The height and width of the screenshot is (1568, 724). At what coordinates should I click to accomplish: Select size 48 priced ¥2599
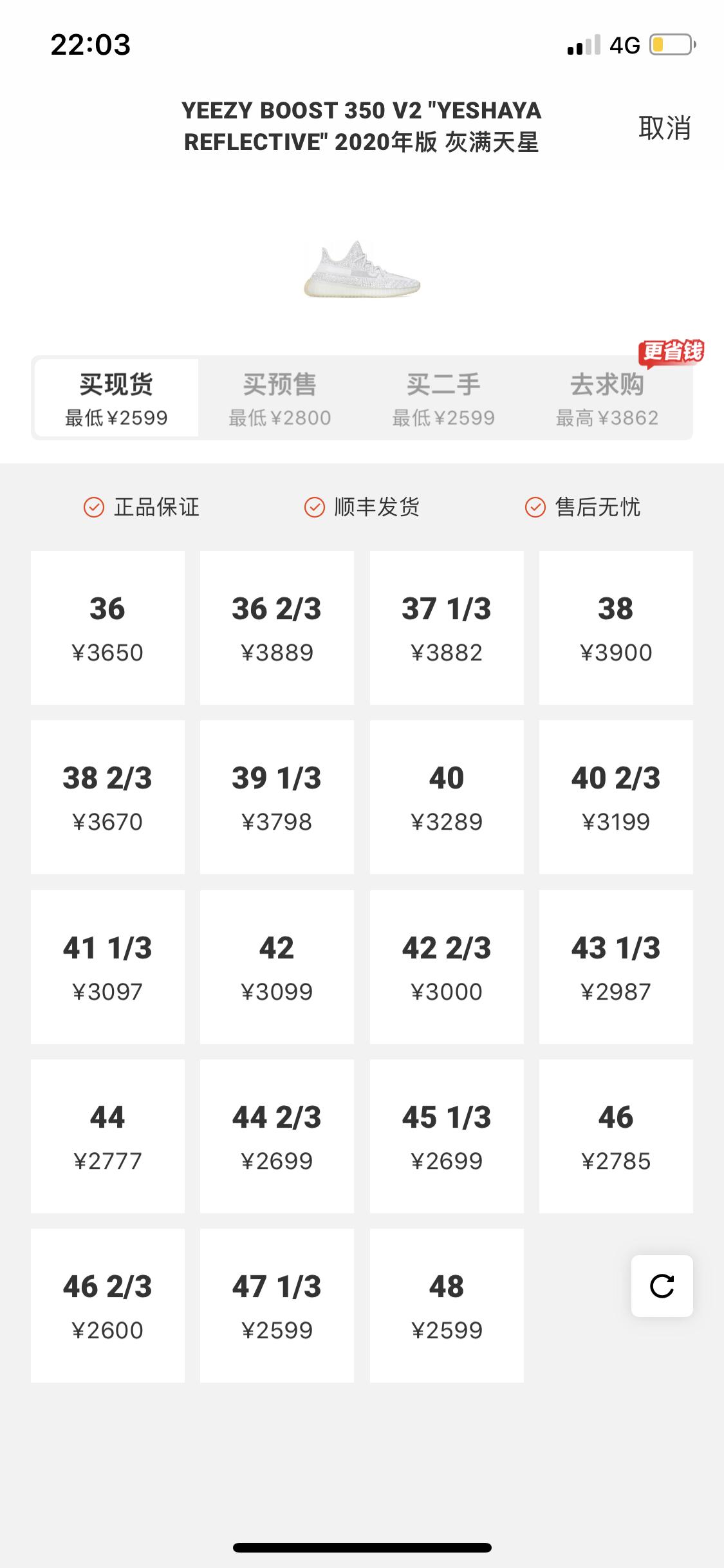point(446,1306)
